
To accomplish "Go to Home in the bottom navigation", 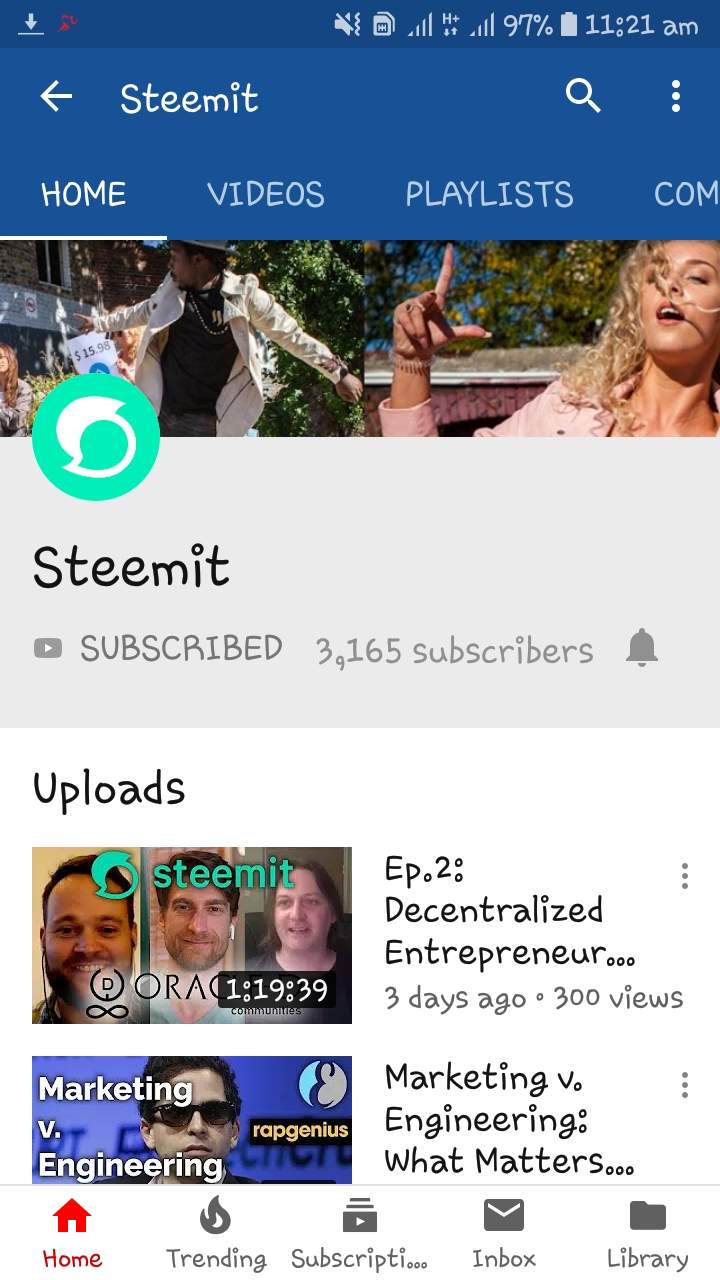I will click(72, 1234).
